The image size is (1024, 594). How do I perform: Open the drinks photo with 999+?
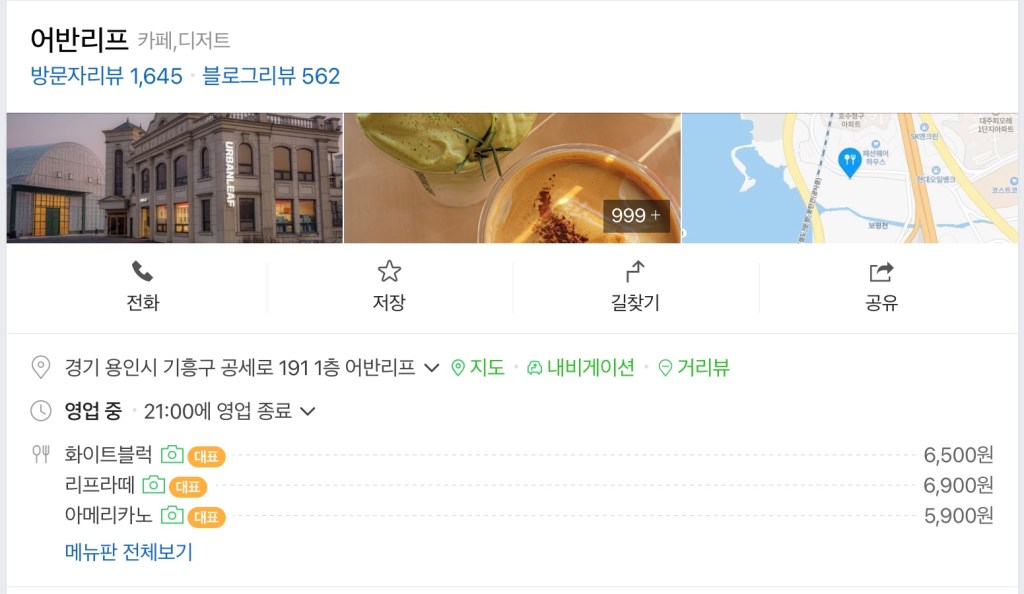[512, 178]
